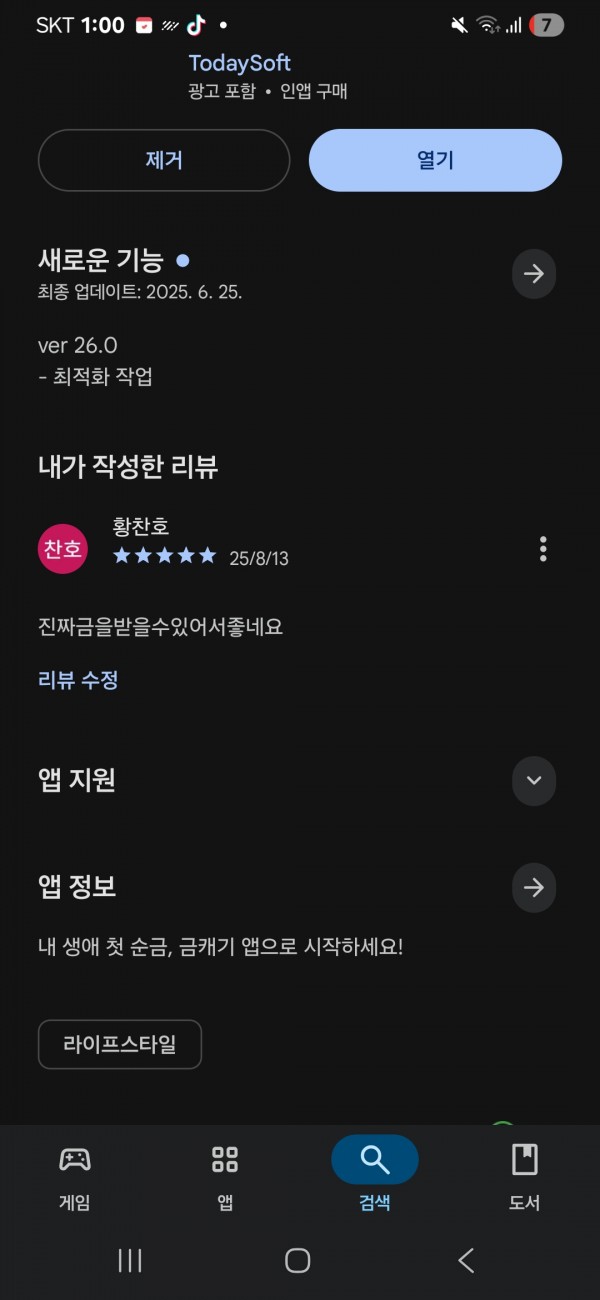The image size is (600, 1300).
Task: Tap the 리뷰 수정 link
Action: (78, 680)
